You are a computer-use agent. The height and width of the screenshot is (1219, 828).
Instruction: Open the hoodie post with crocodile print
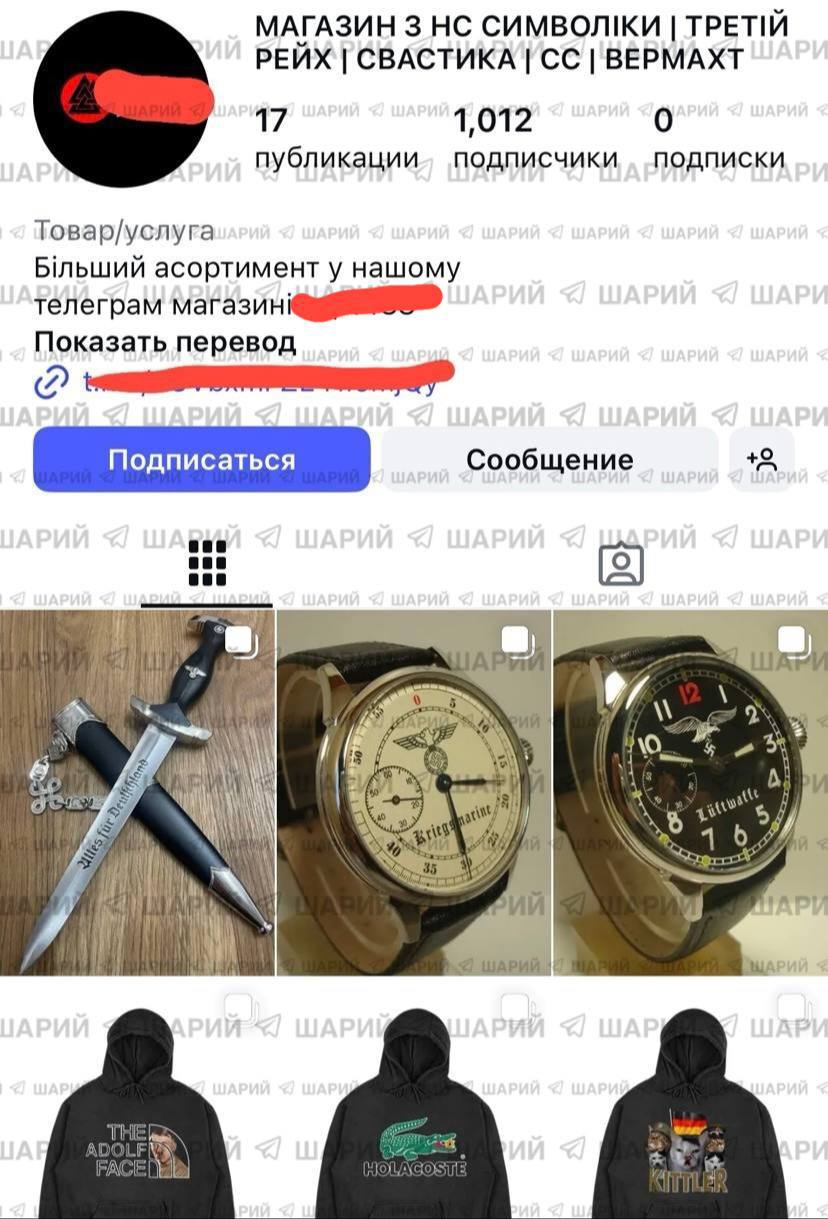[414, 1100]
